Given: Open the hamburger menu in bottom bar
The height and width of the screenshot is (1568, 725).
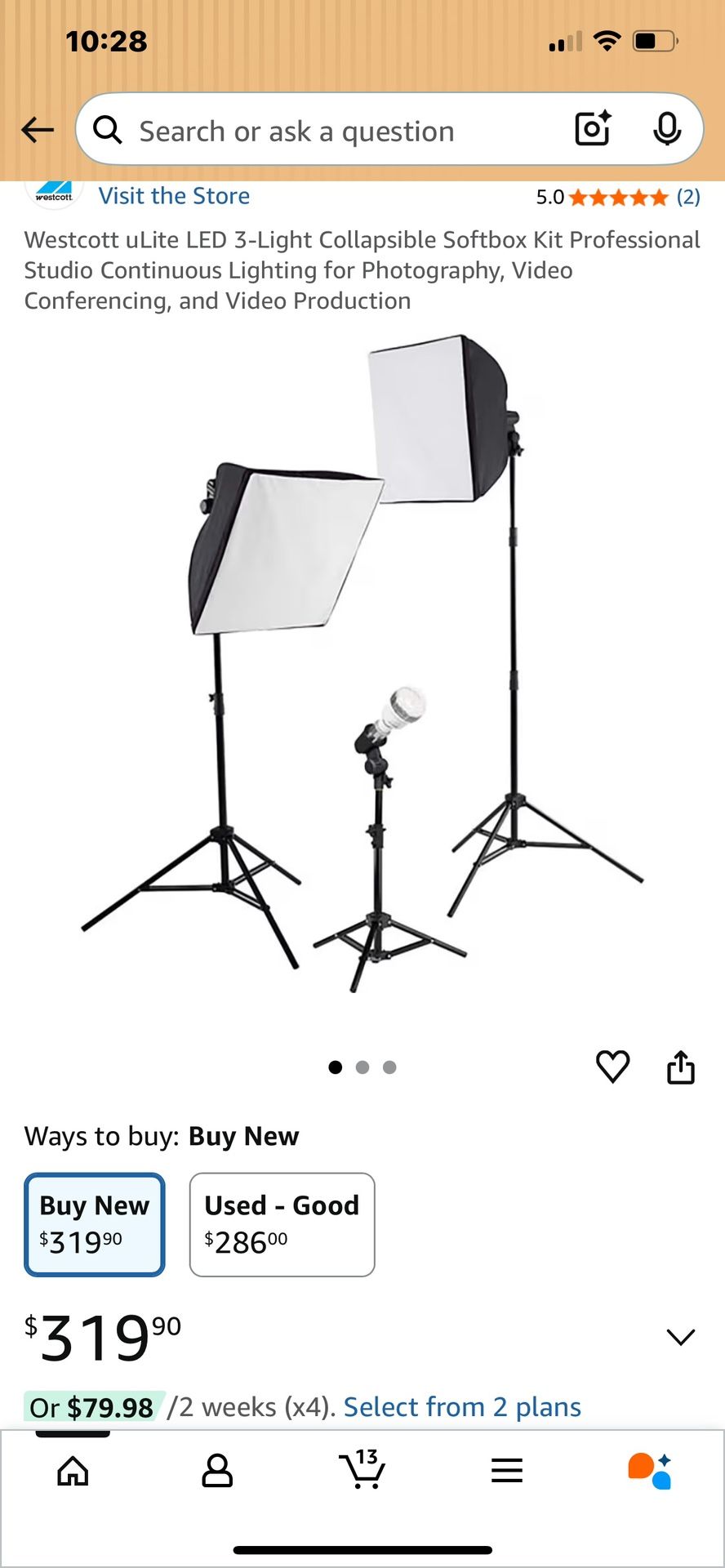Looking at the screenshot, I should [507, 1470].
